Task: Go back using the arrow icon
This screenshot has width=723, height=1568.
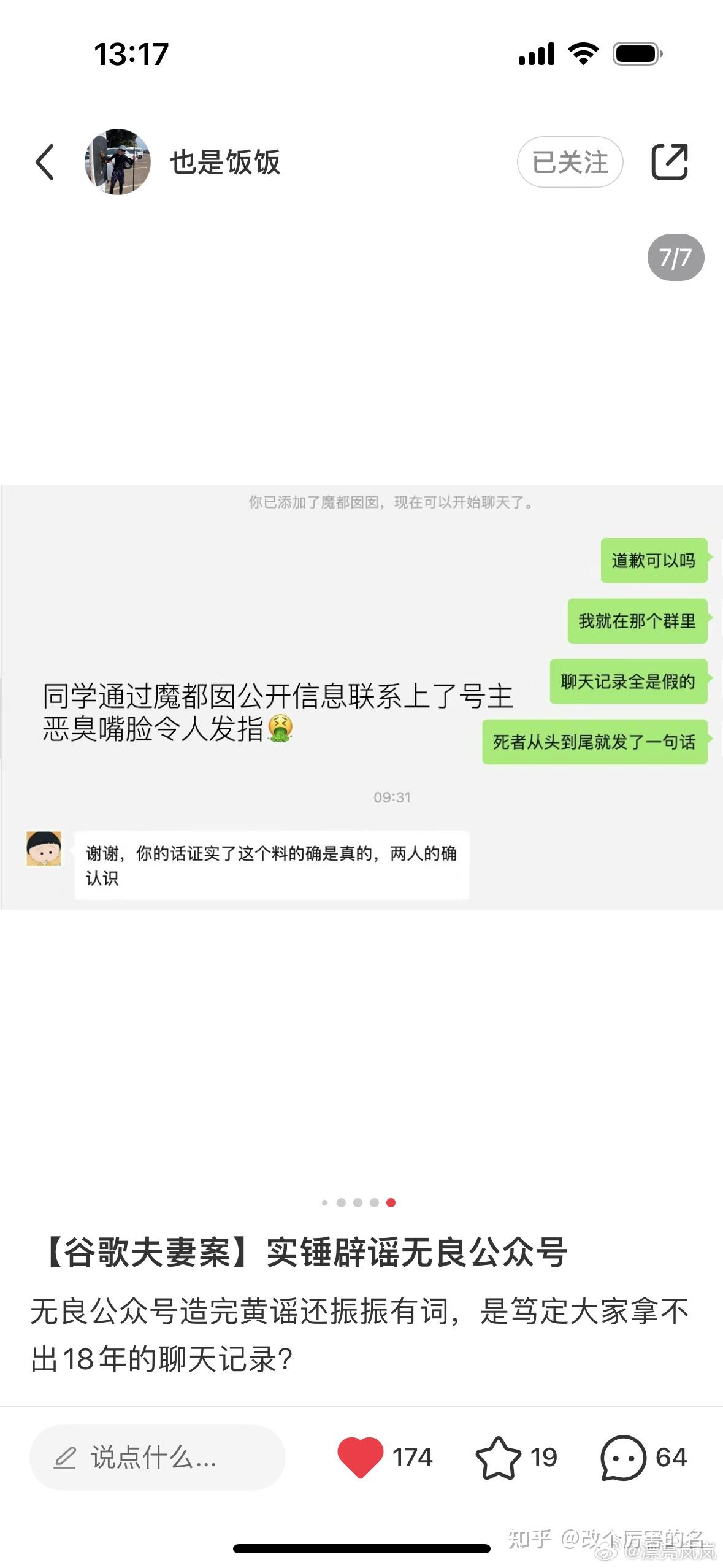Action: click(x=45, y=162)
